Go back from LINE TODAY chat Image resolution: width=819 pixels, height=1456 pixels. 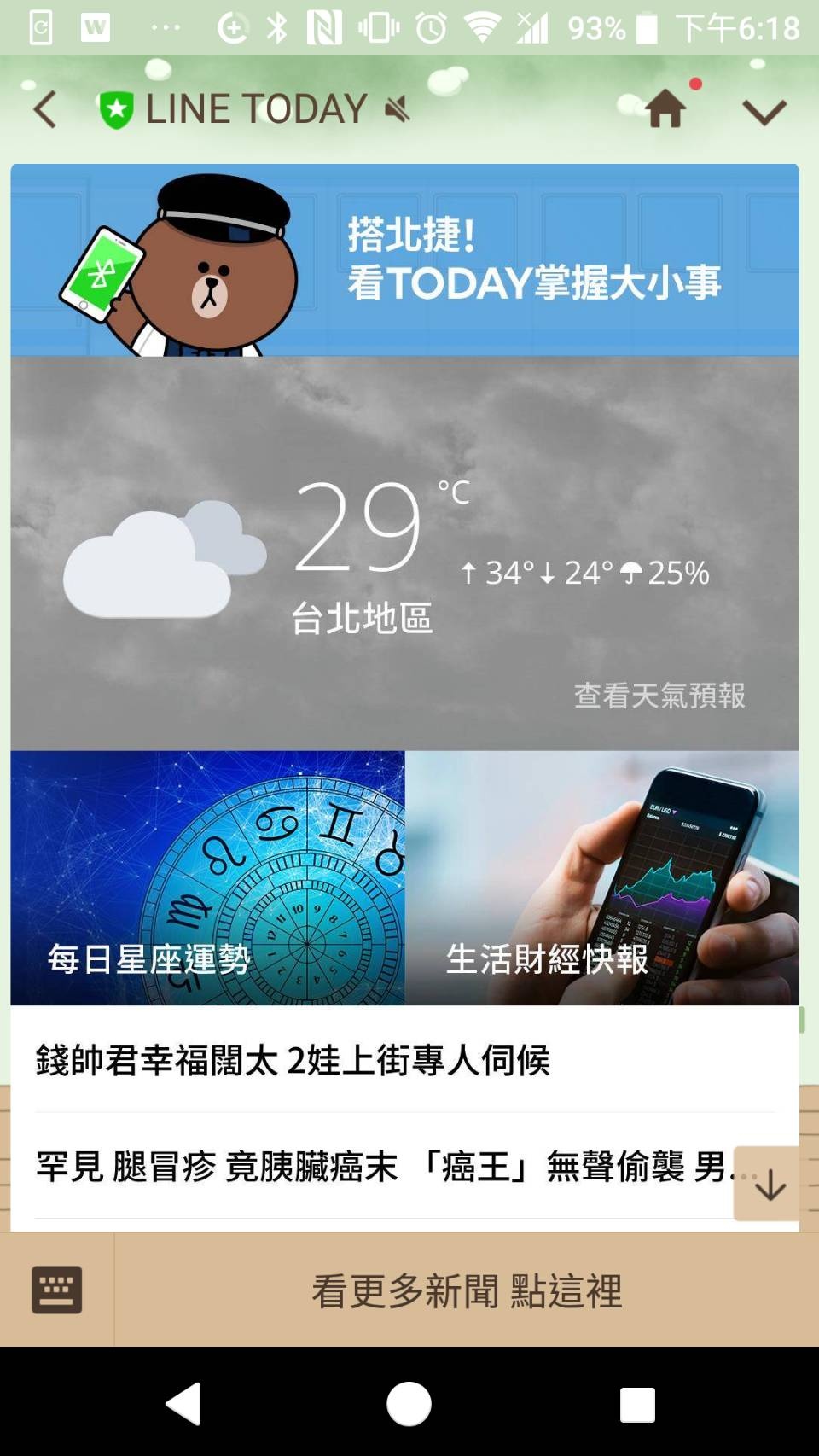(44, 110)
